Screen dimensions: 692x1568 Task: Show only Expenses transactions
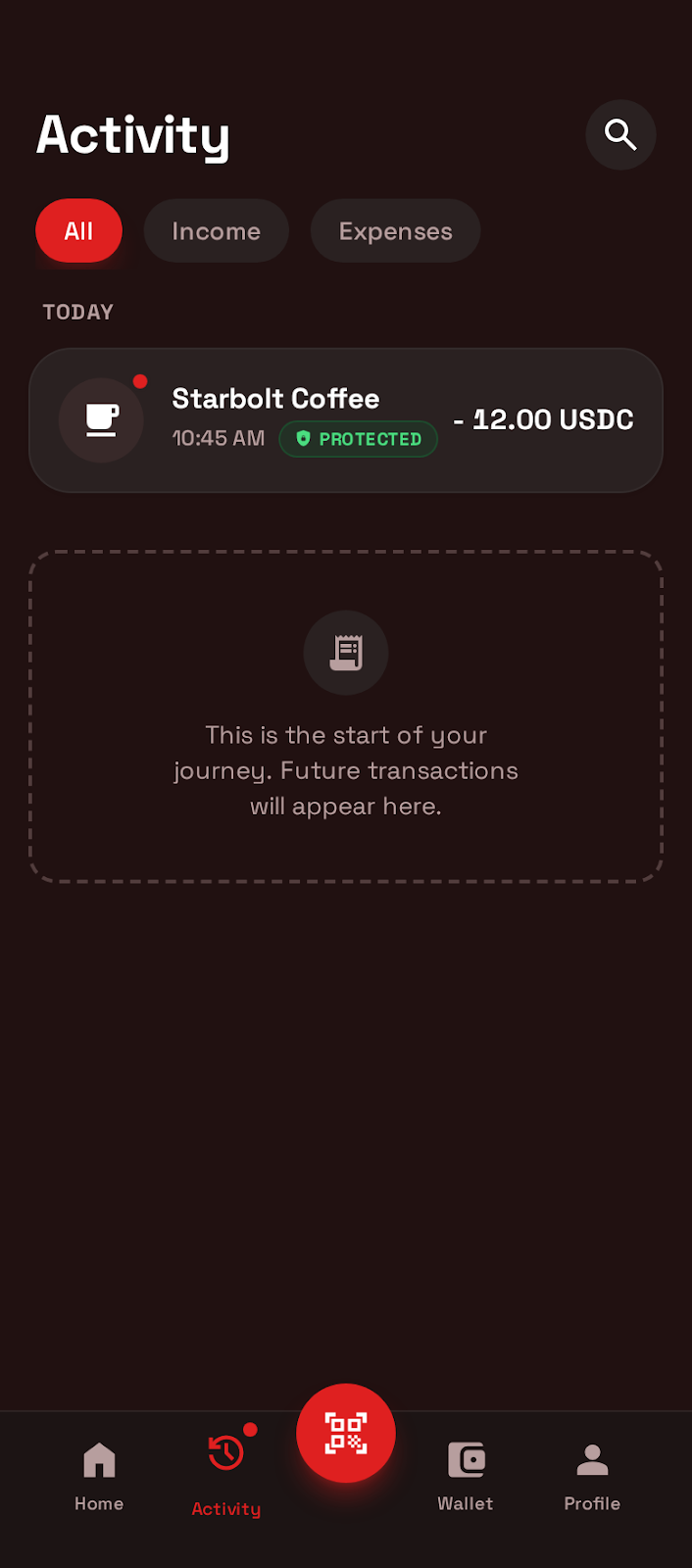[x=395, y=231]
